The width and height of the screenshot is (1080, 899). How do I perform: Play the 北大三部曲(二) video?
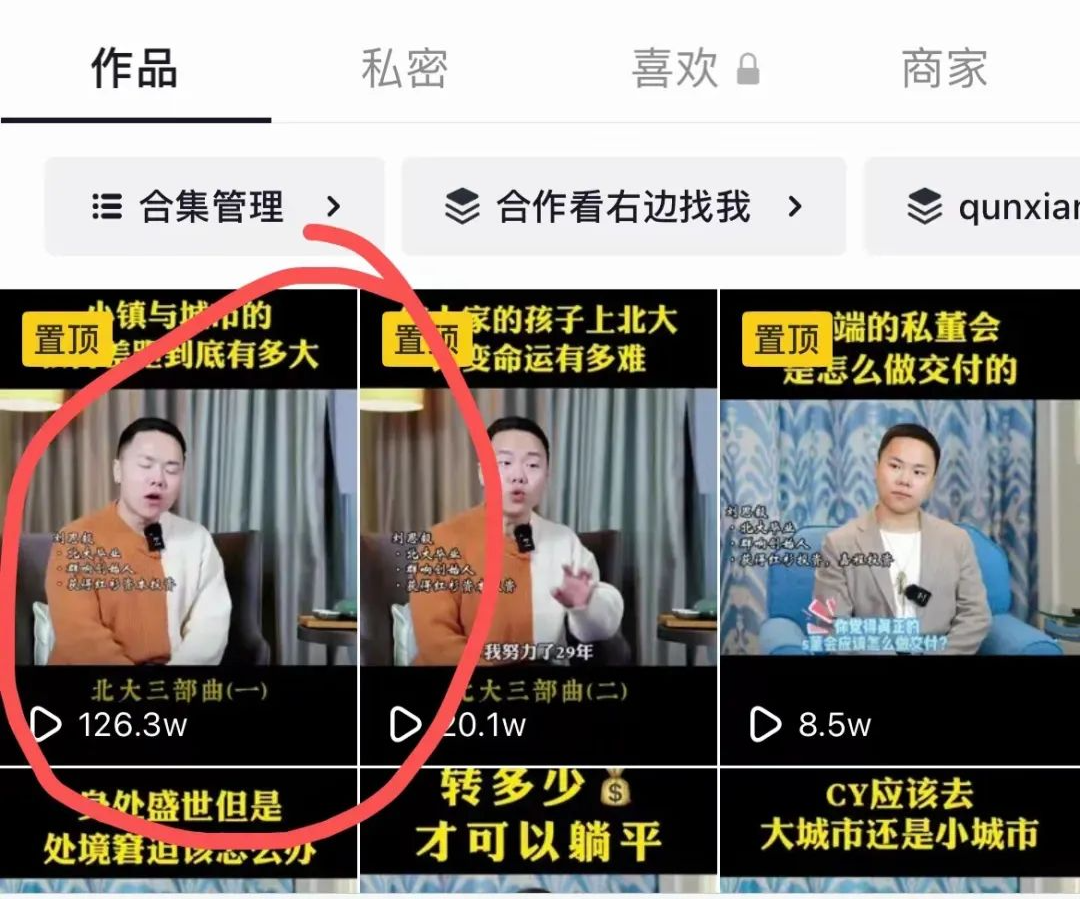538,527
